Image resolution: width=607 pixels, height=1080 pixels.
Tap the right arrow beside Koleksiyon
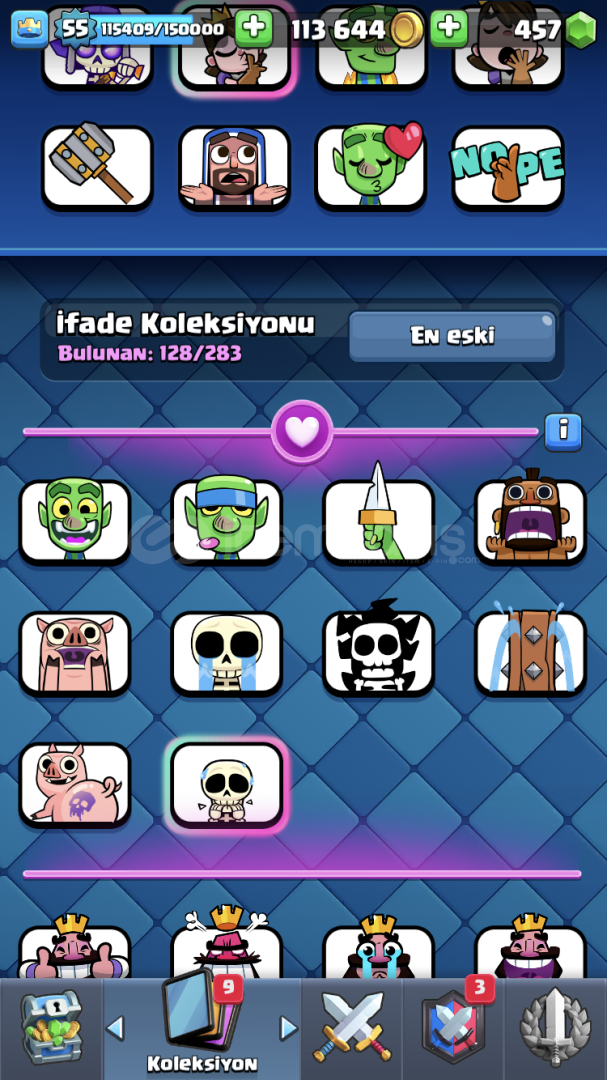289,1028
